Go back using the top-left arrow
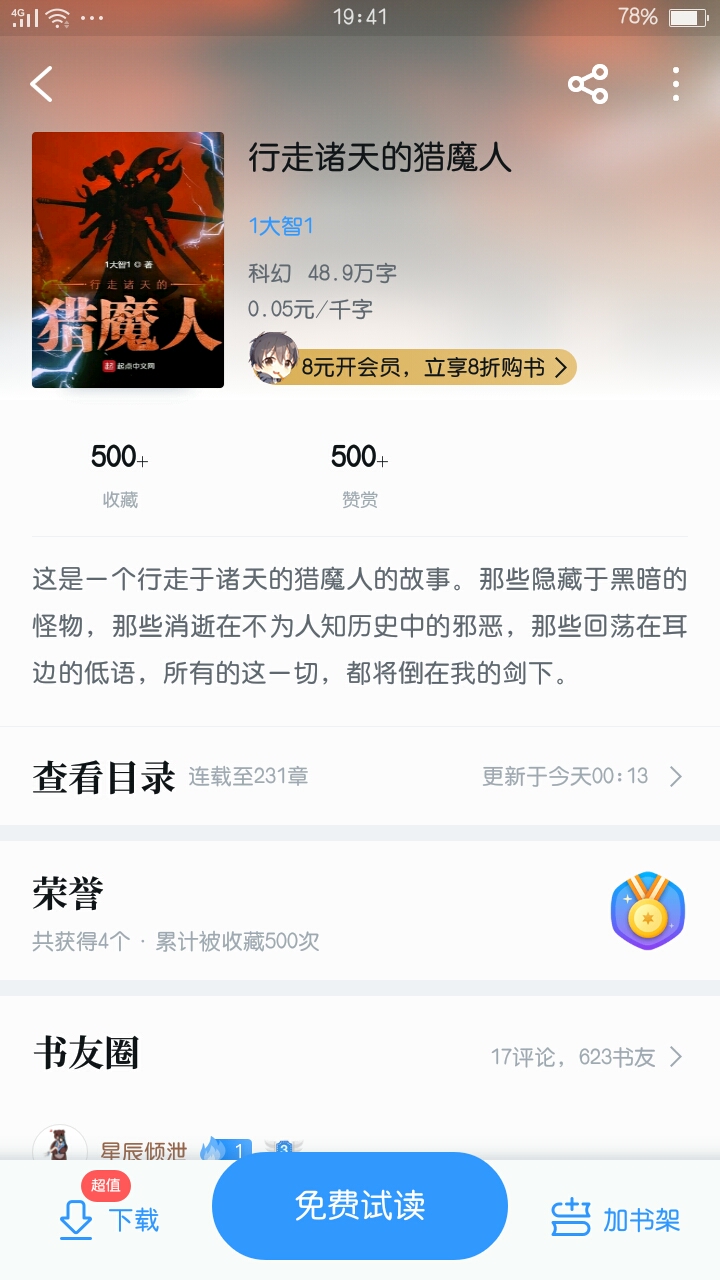 [41, 85]
